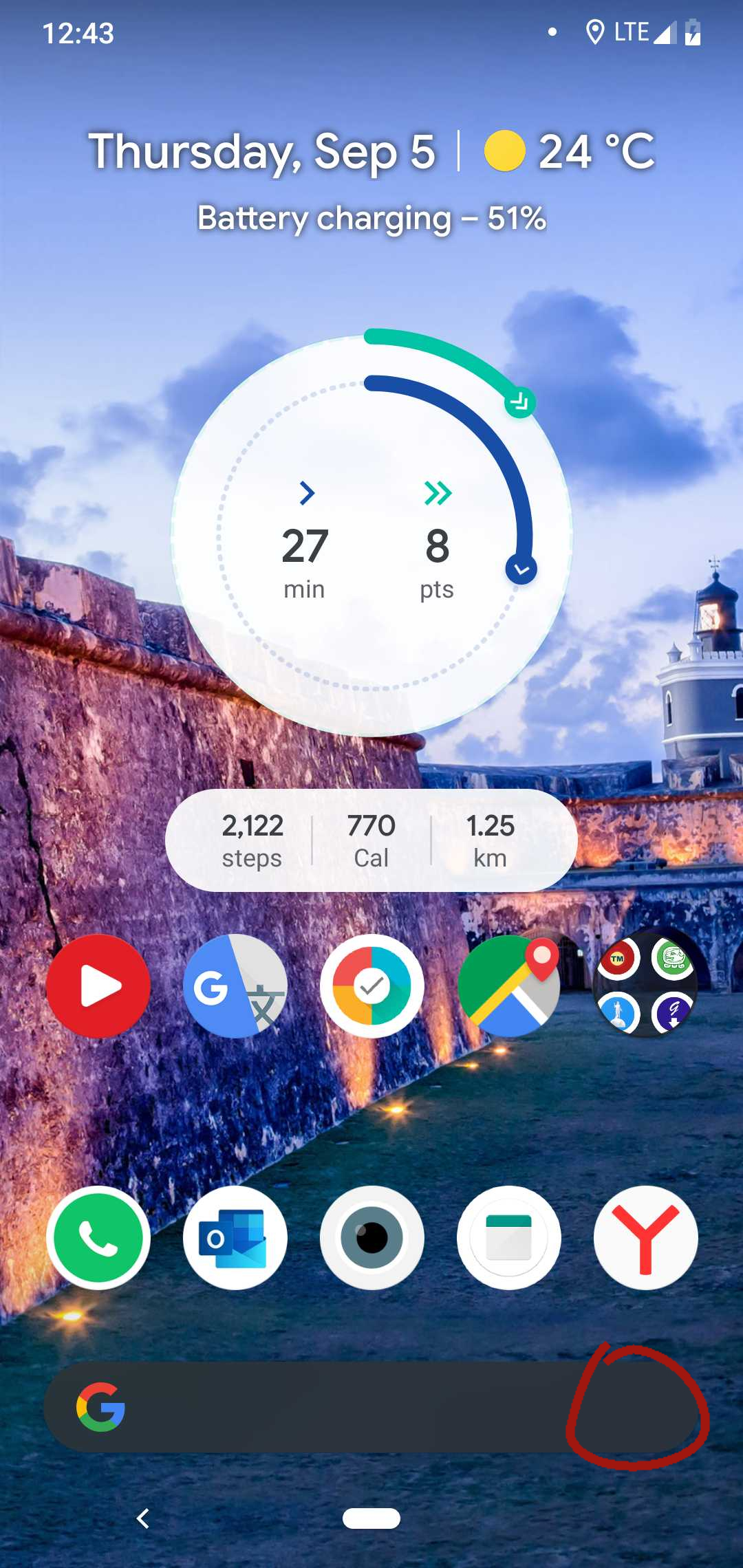Open Google Maps

tap(509, 986)
